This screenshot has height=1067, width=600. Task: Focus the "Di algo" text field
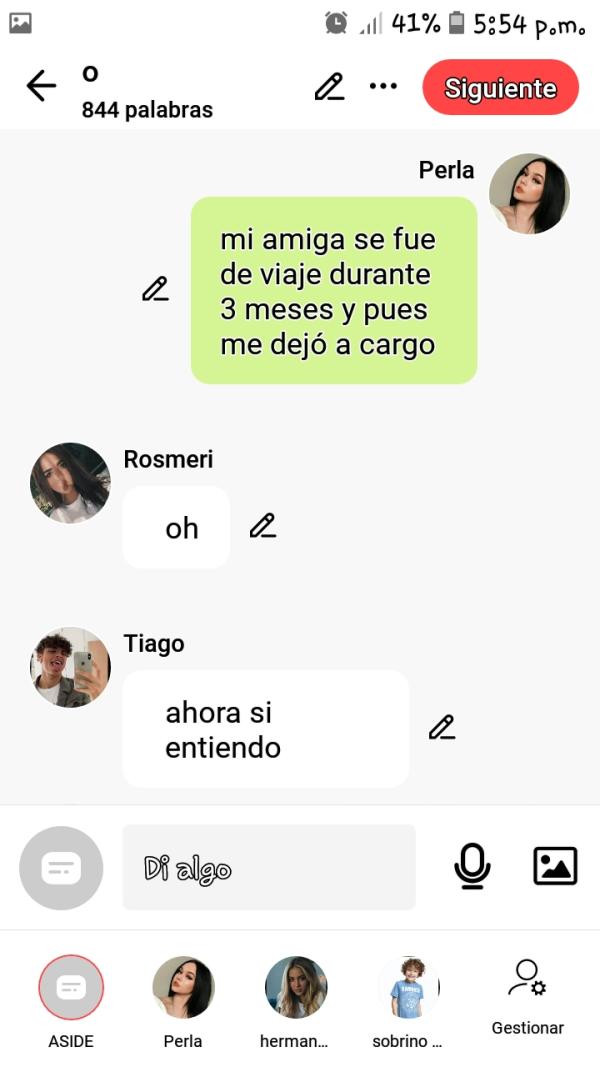268,867
